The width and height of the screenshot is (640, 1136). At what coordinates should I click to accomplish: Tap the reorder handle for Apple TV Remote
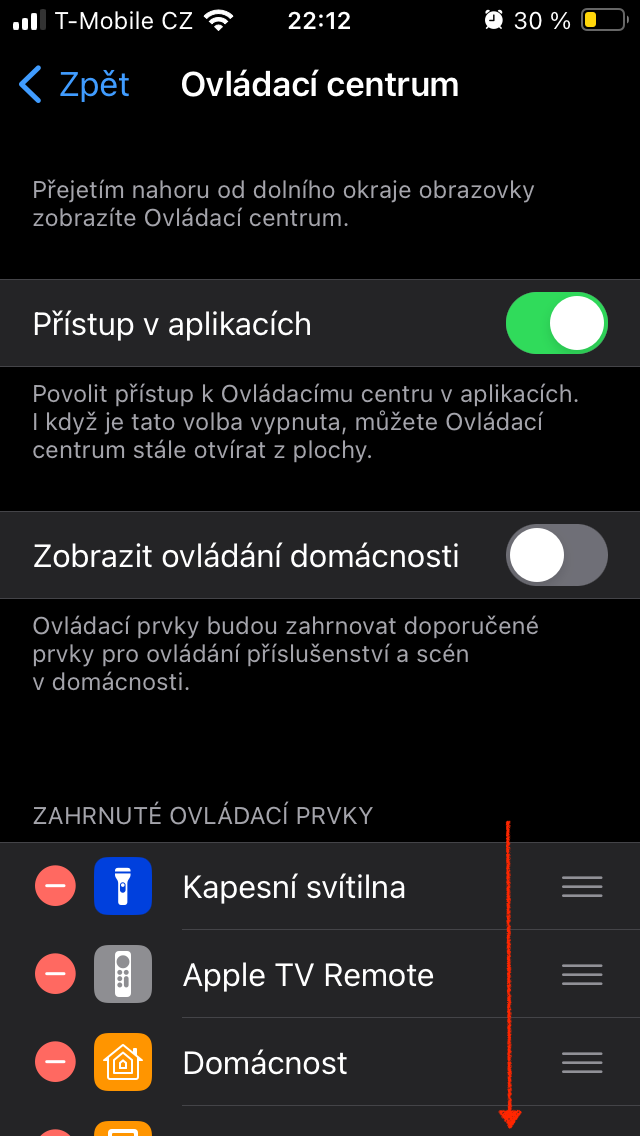pyautogui.click(x=582, y=974)
